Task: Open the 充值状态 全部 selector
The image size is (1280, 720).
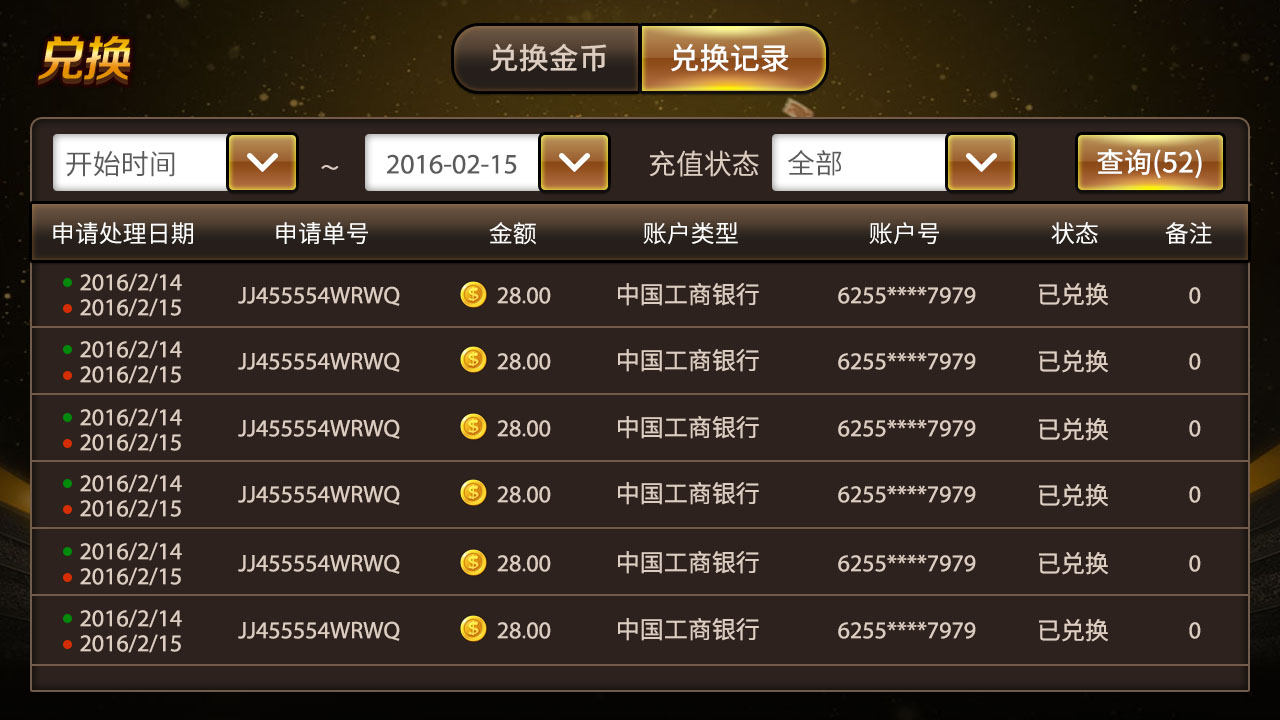Action: [858, 163]
